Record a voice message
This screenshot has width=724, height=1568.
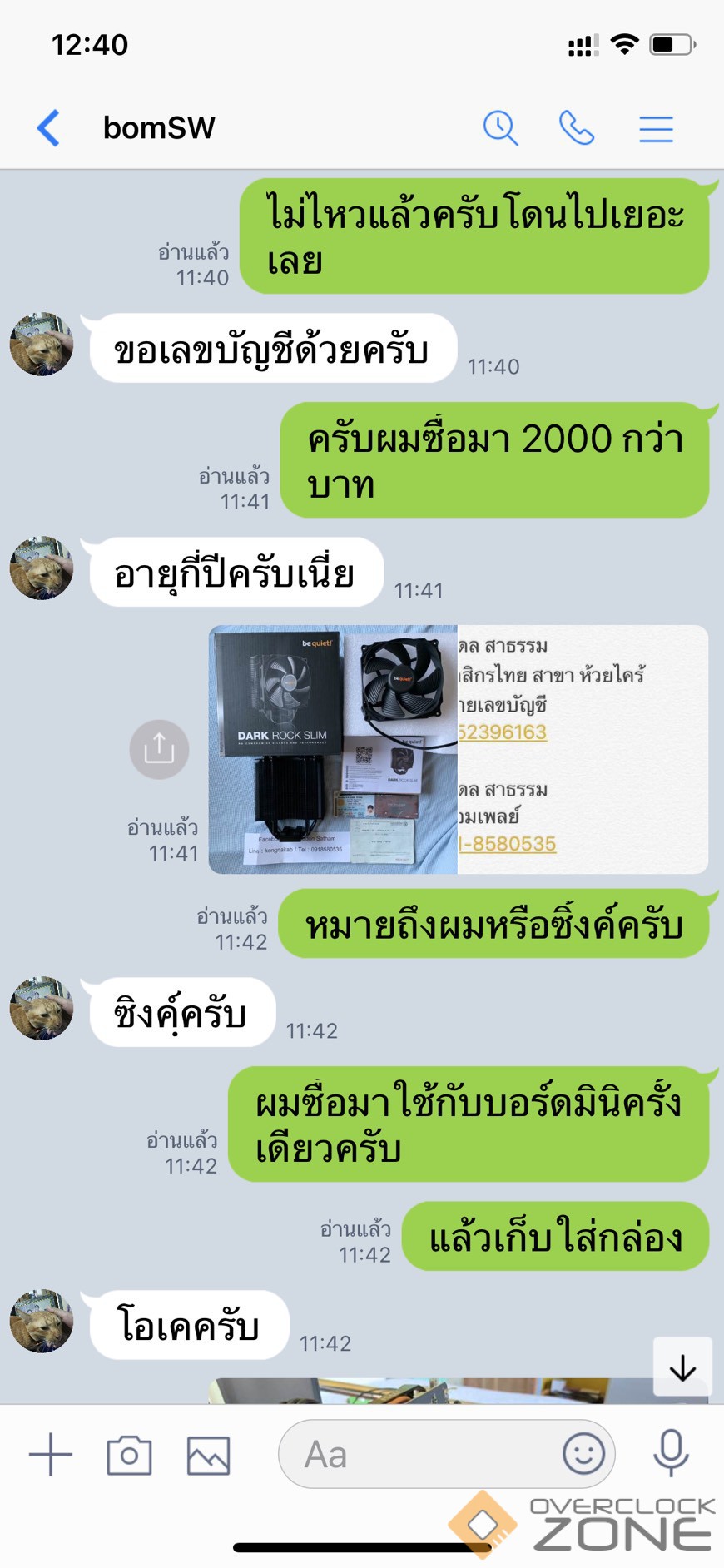(671, 1453)
